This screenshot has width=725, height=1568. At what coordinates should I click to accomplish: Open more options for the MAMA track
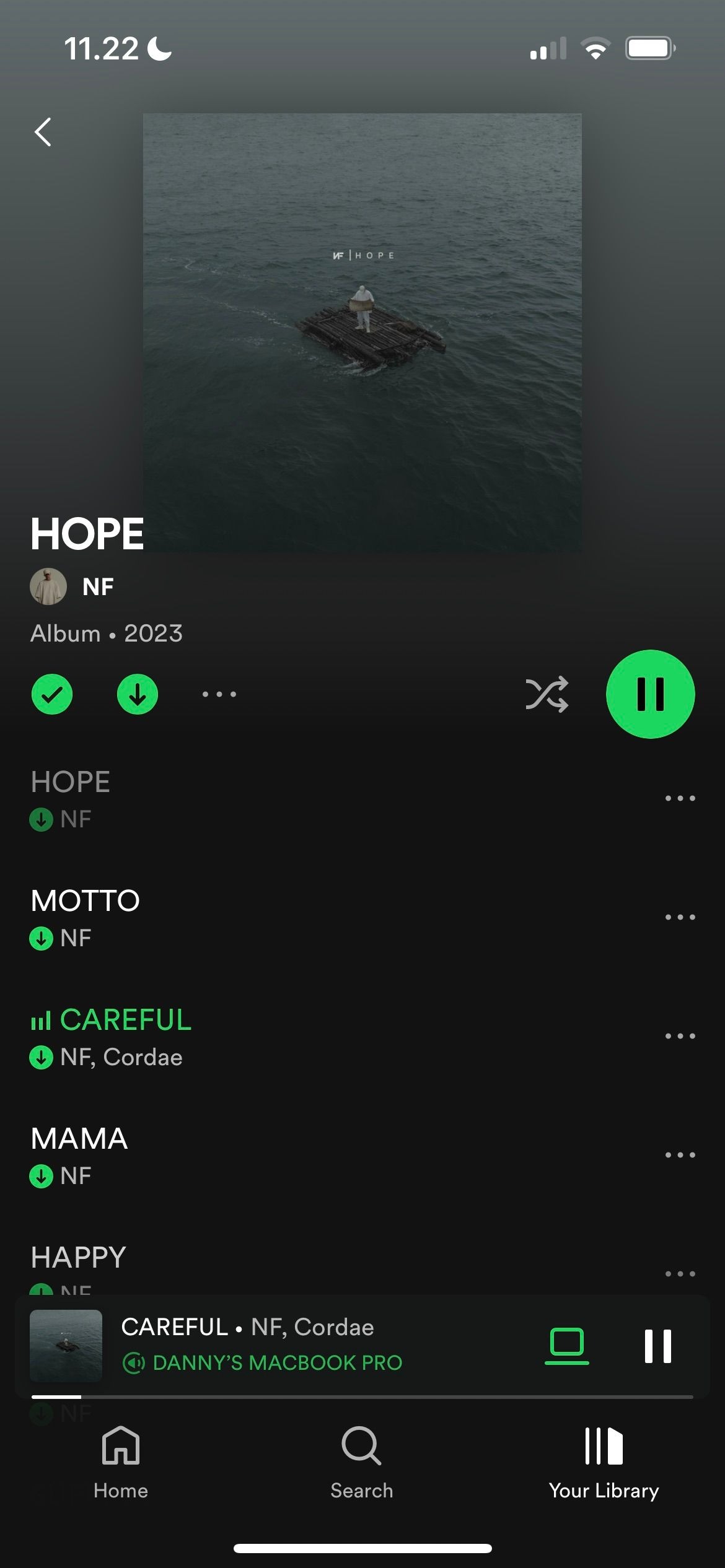[680, 1155]
